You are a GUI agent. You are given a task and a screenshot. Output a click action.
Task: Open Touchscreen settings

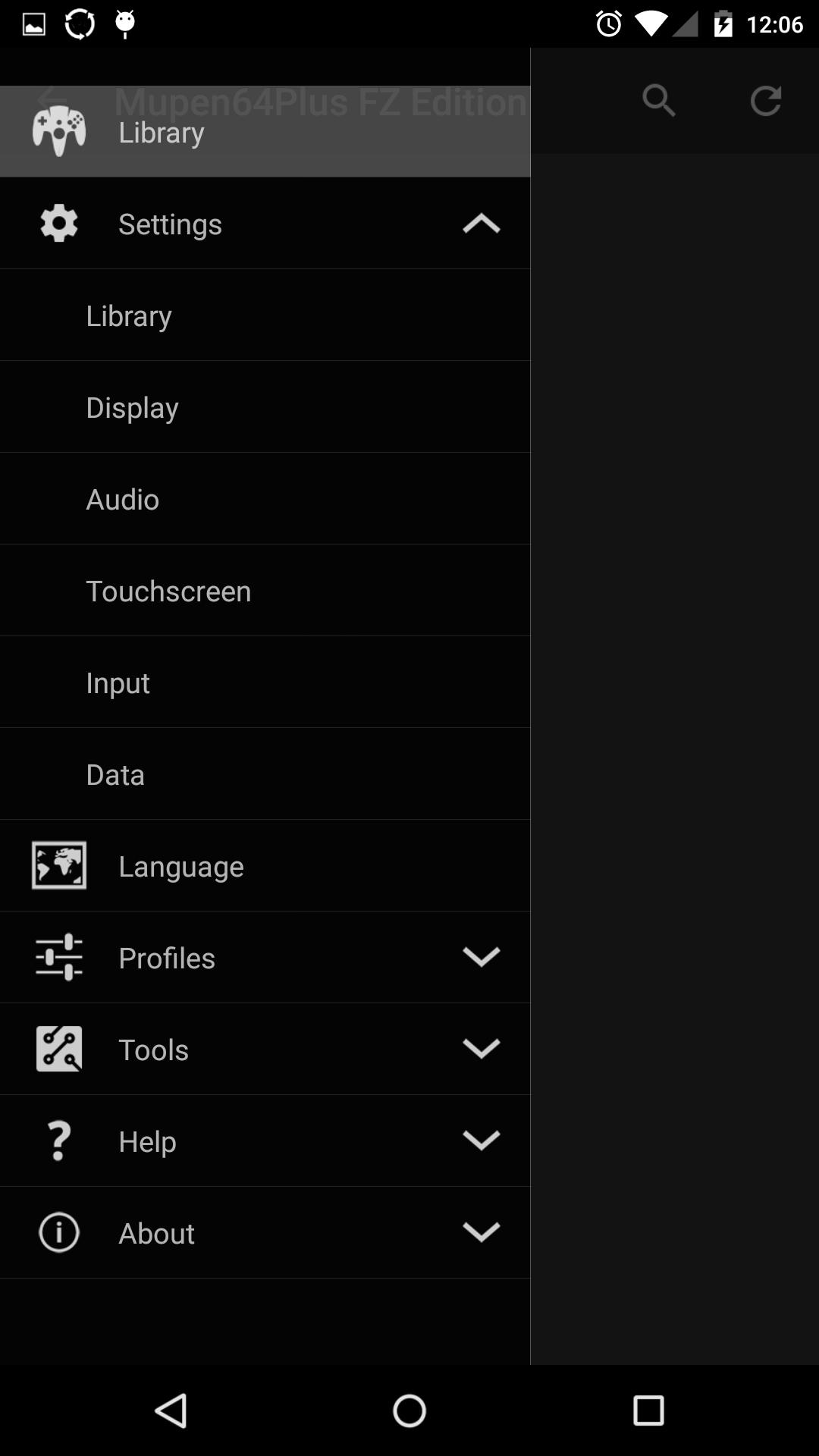tap(265, 591)
